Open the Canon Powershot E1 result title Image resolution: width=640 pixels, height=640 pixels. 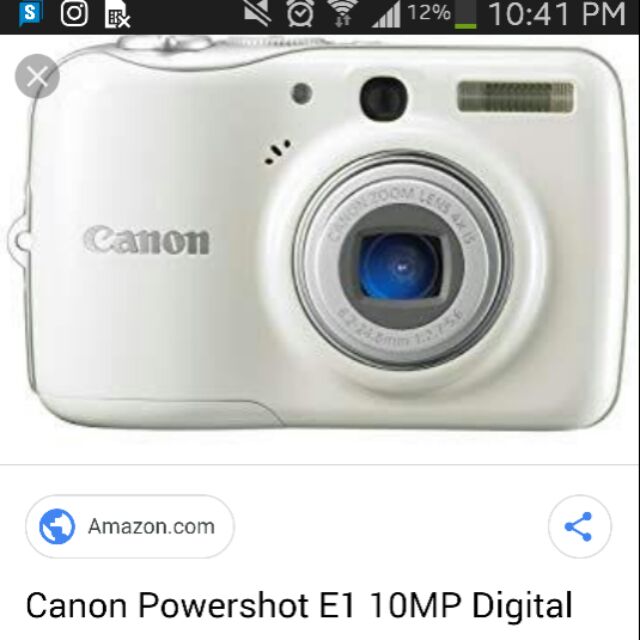point(298,605)
